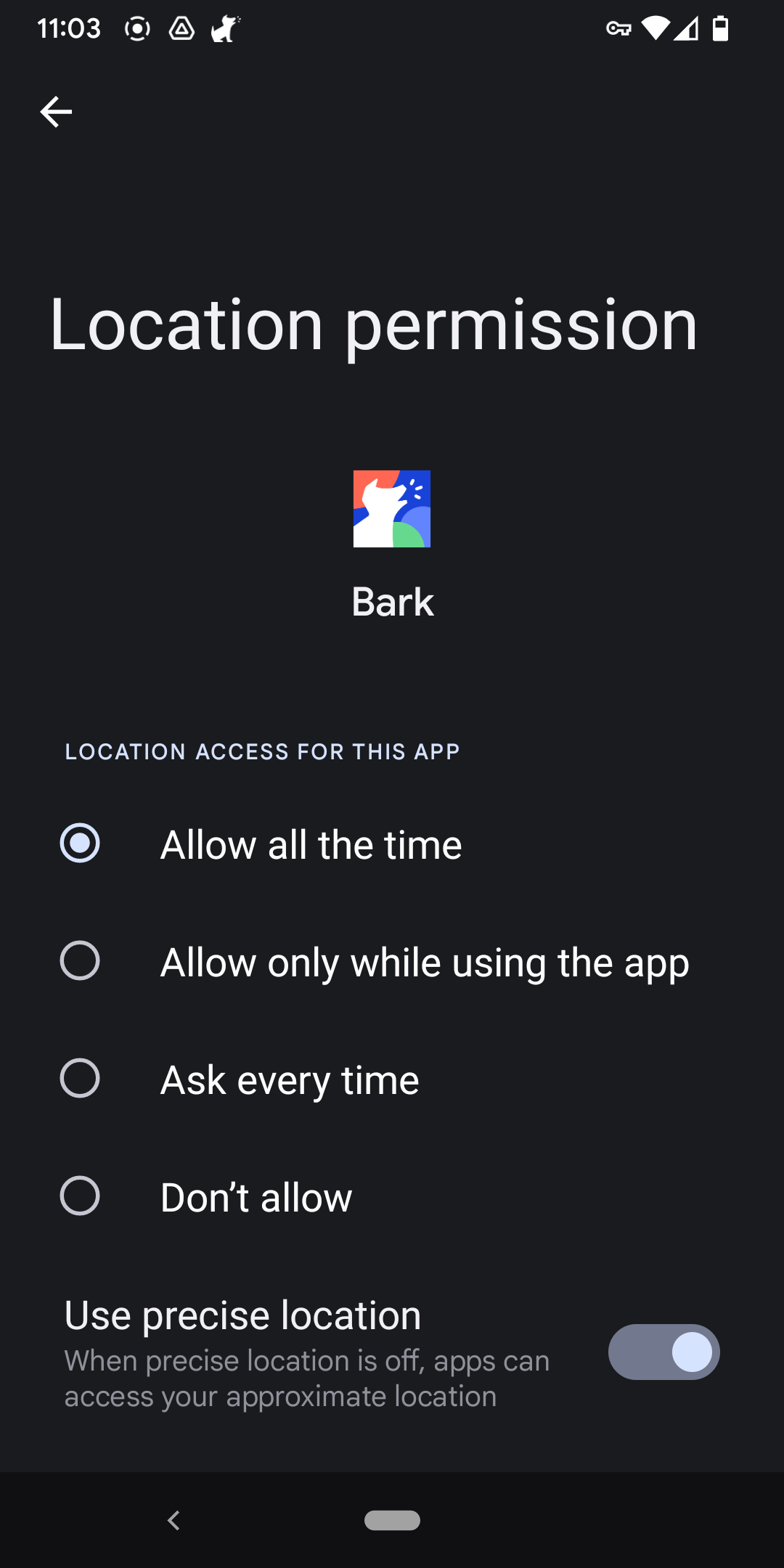
Task: Tap the cellular signal icon
Action: pyautogui.click(x=686, y=28)
